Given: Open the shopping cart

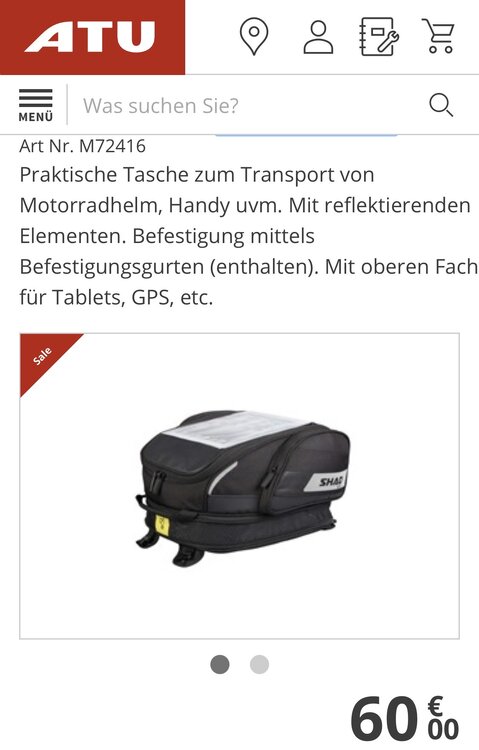Looking at the screenshot, I should click(x=438, y=36).
